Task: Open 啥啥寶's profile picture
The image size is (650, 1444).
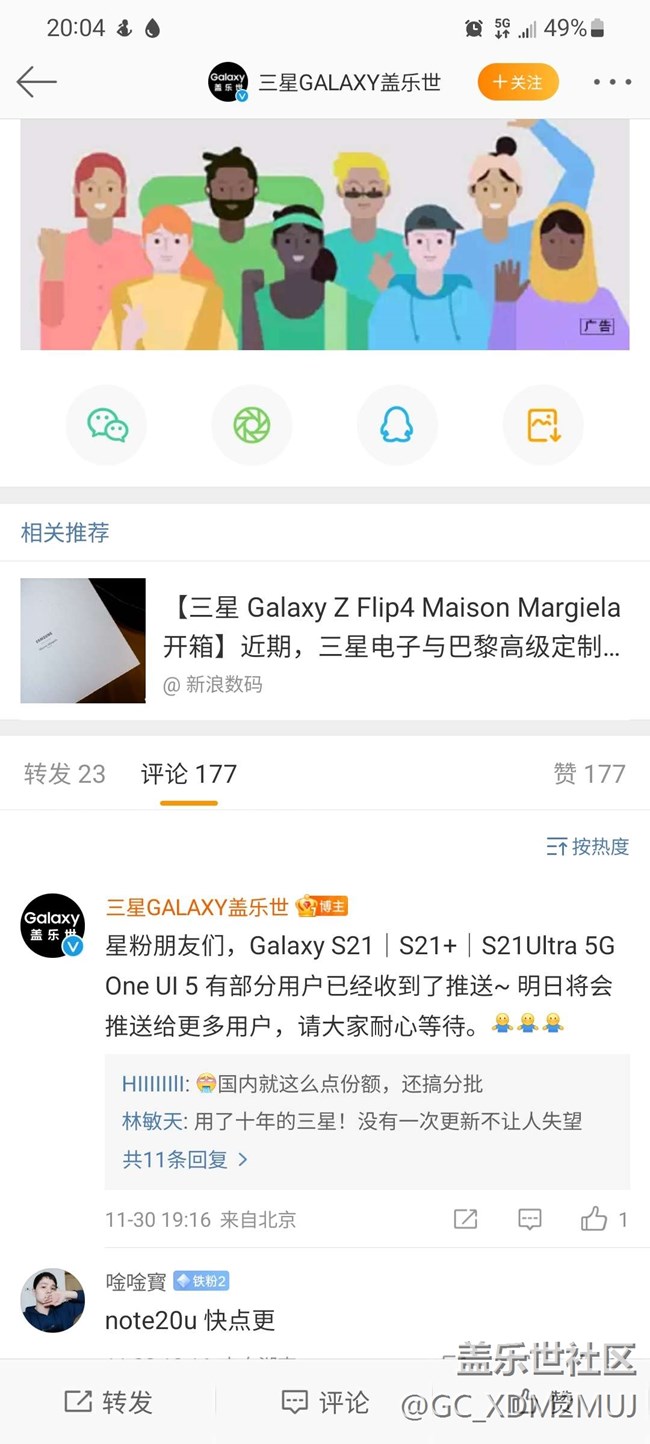Action: click(x=53, y=1300)
